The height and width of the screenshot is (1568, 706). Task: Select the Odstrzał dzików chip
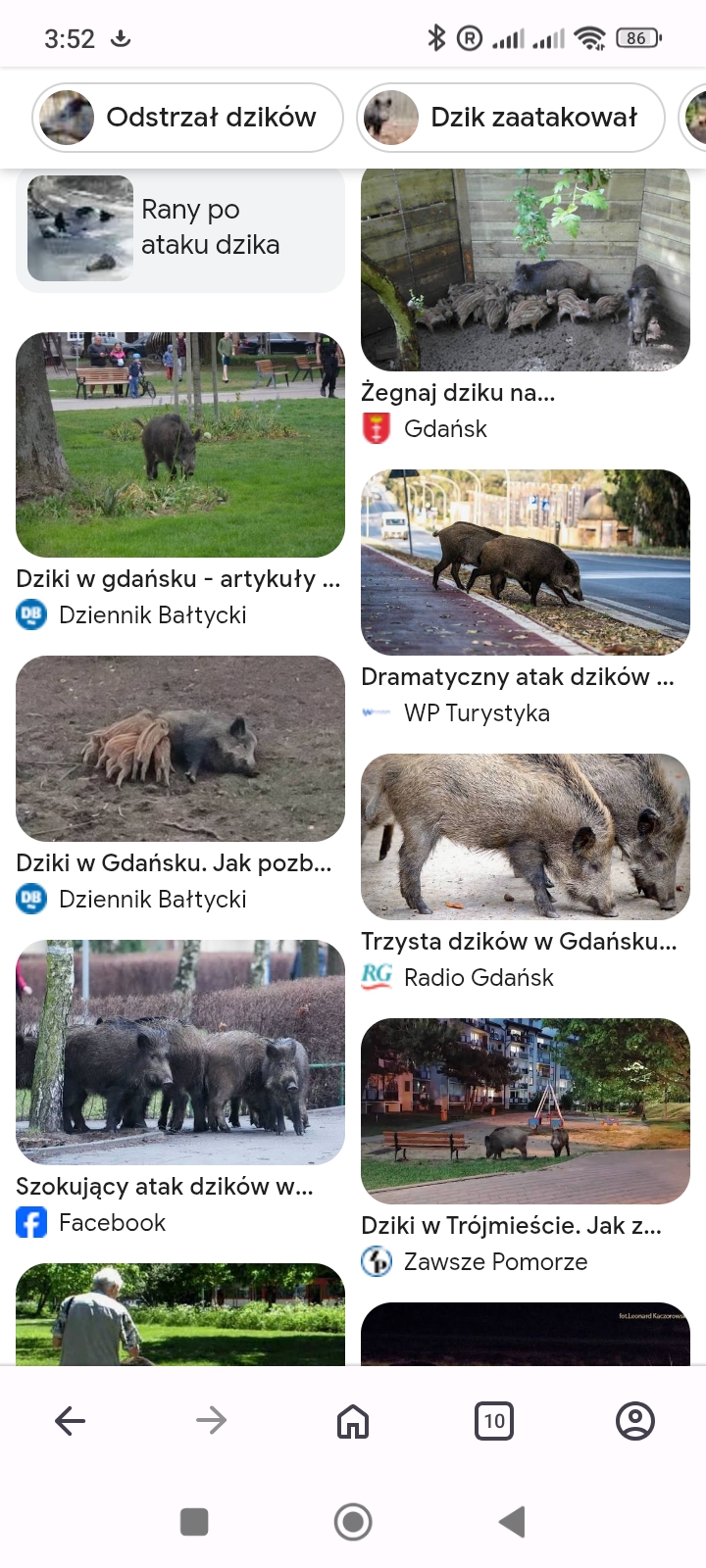coord(188,118)
